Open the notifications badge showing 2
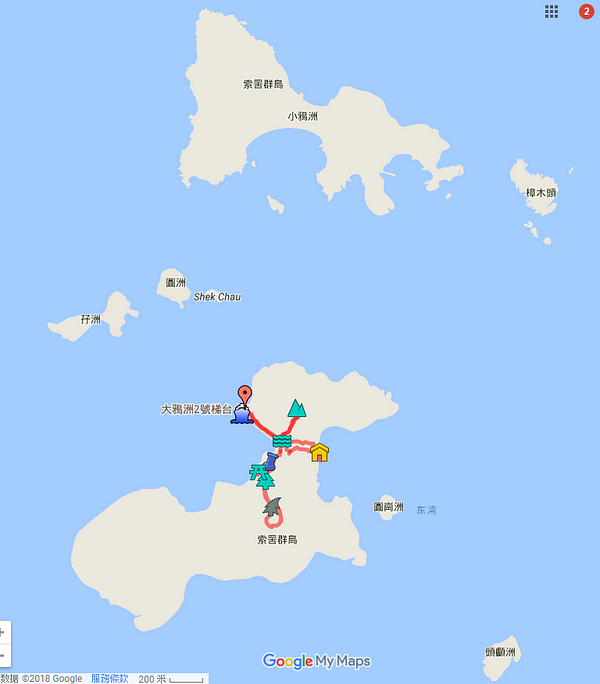600x684 pixels. (585, 11)
